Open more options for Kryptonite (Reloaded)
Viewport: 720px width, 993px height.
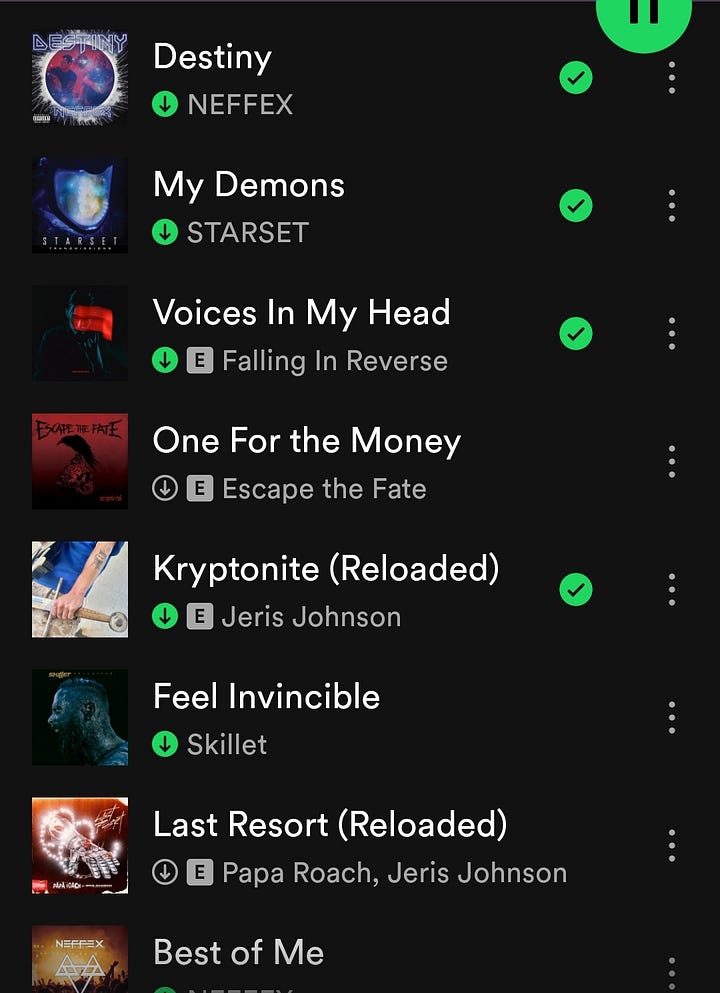tap(672, 590)
